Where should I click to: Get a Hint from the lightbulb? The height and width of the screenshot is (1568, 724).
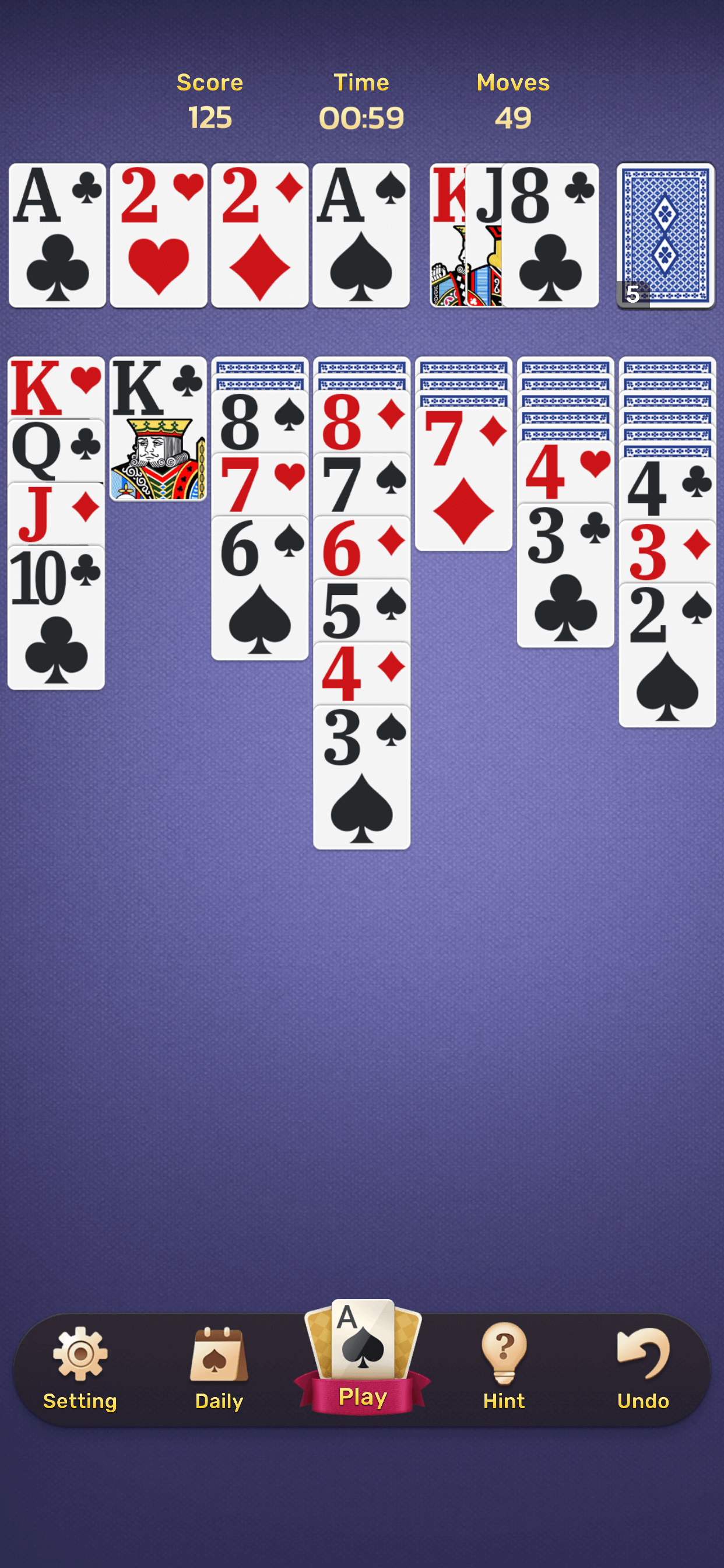pyautogui.click(x=503, y=1367)
